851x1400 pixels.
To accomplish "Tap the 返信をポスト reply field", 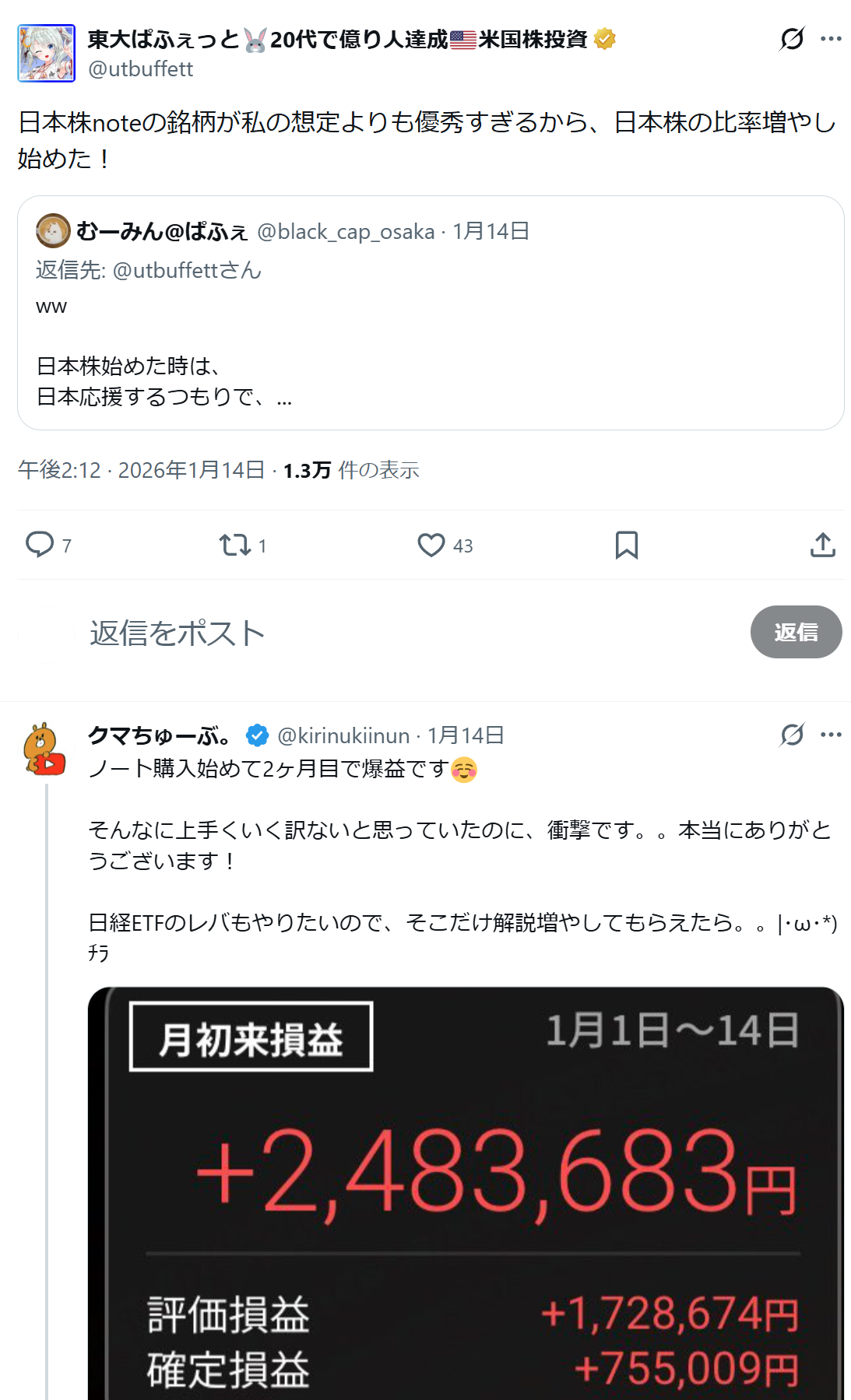I will tap(389, 633).
